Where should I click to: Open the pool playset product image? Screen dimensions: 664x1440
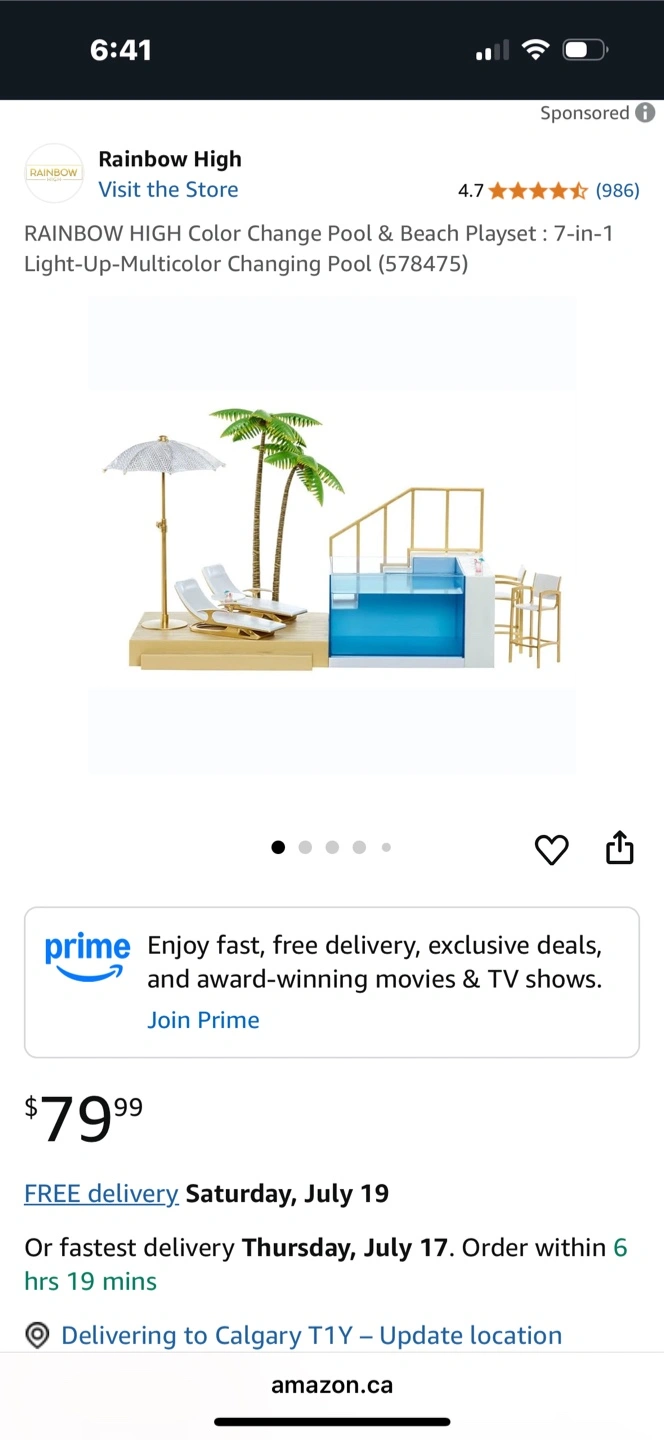coord(332,535)
